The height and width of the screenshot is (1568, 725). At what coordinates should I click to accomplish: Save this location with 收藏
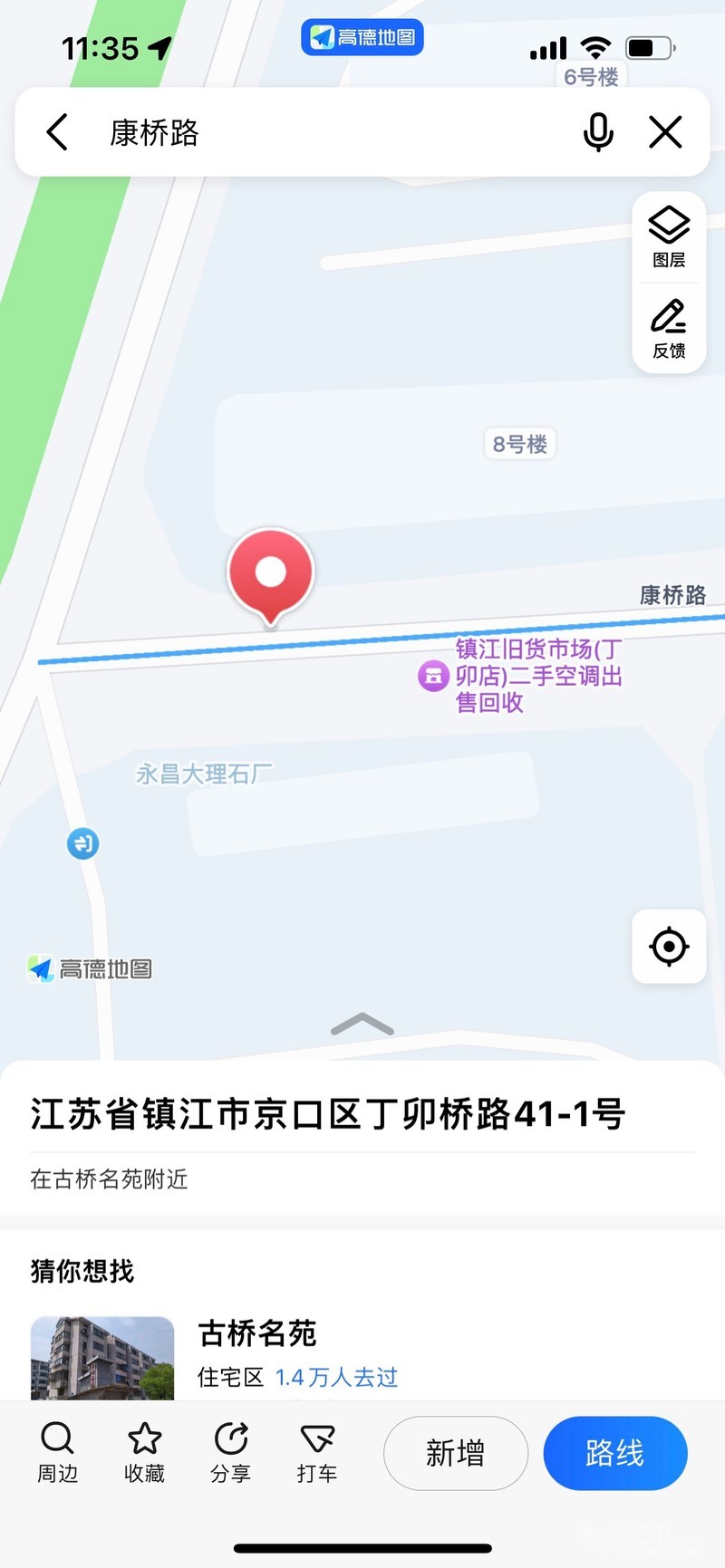tap(144, 1452)
